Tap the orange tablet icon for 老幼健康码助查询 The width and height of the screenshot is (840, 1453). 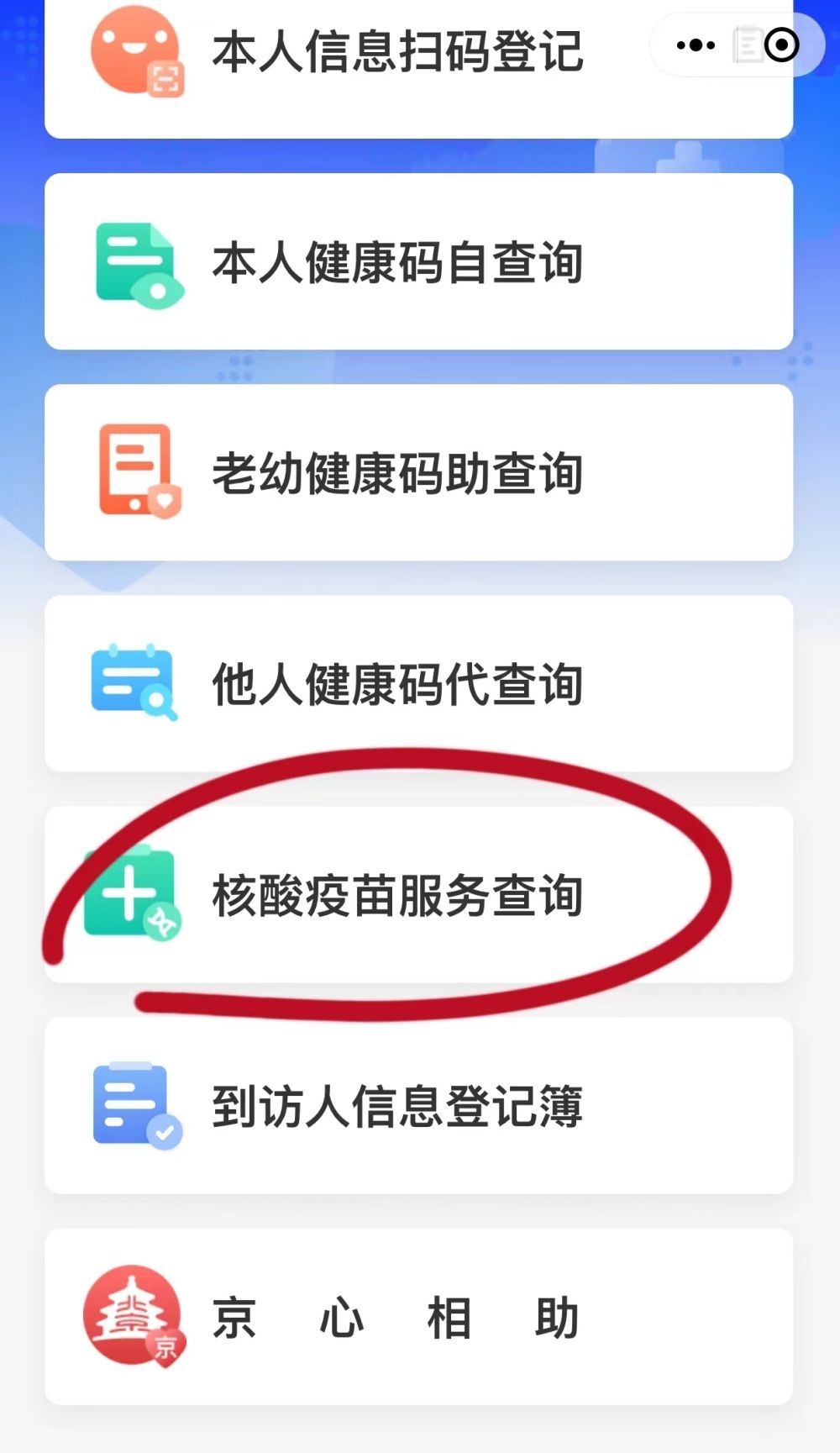coord(134,471)
